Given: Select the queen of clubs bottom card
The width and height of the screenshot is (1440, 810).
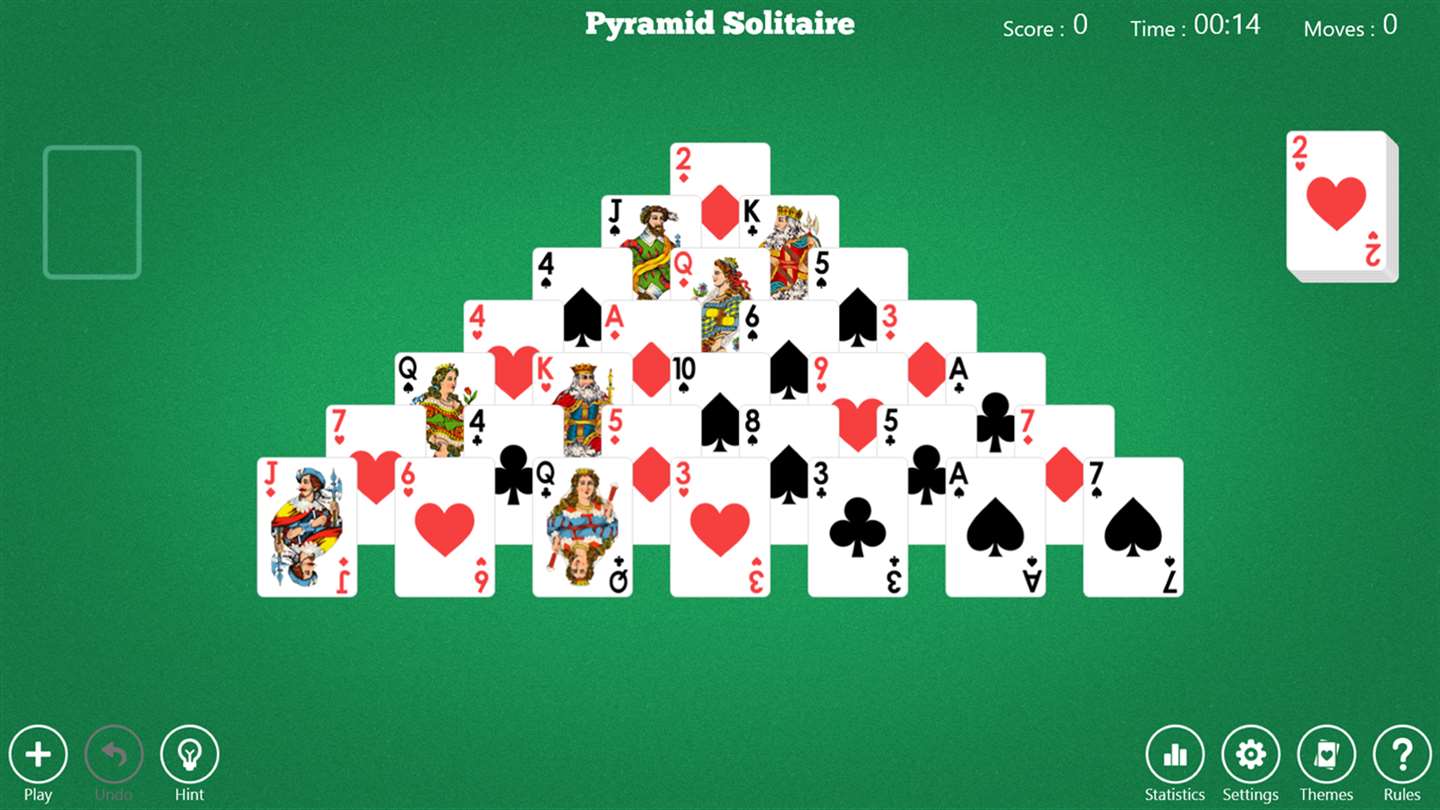Looking at the screenshot, I should [582, 527].
